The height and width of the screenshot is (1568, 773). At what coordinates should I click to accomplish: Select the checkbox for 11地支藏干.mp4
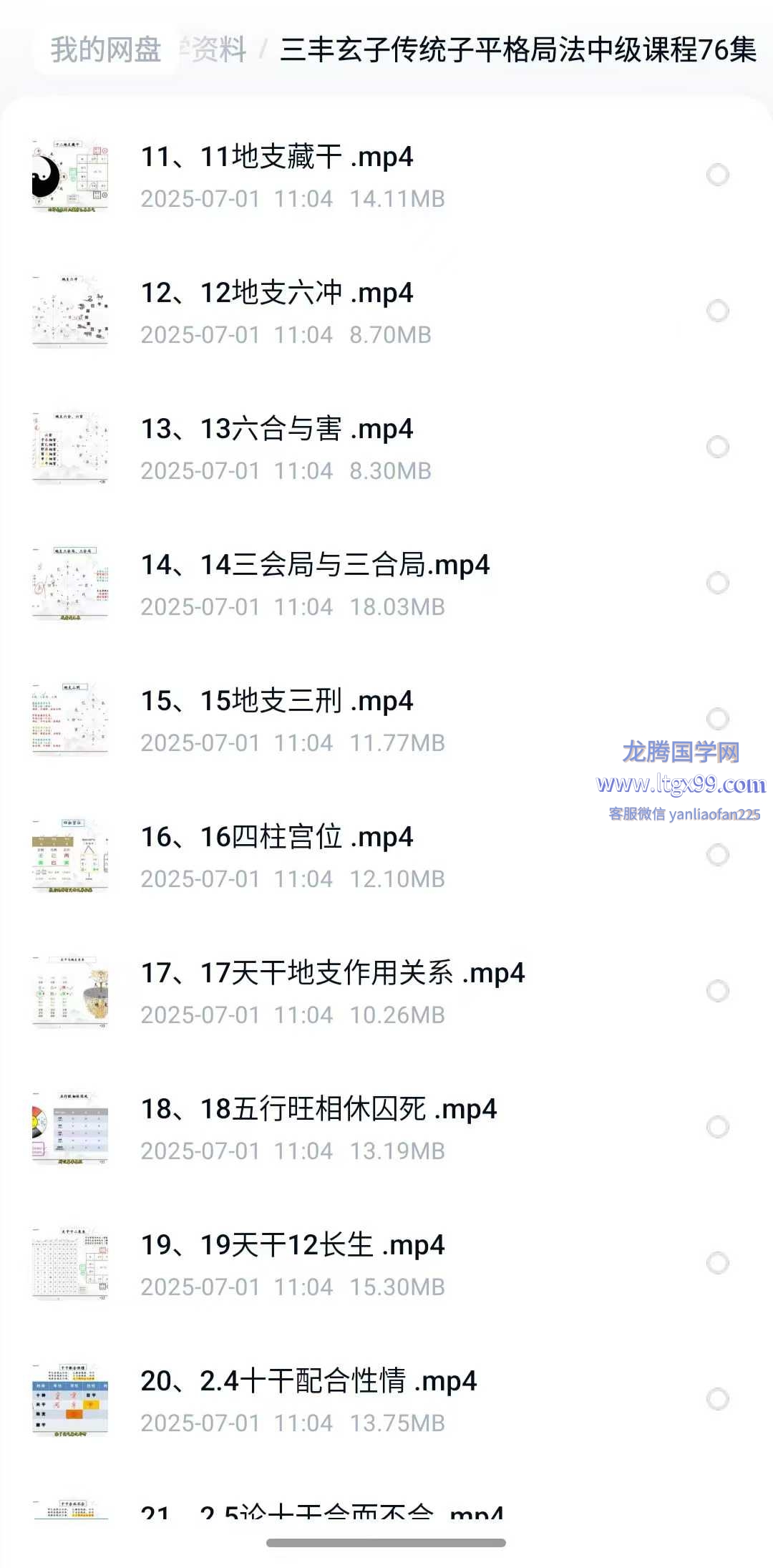(x=717, y=175)
